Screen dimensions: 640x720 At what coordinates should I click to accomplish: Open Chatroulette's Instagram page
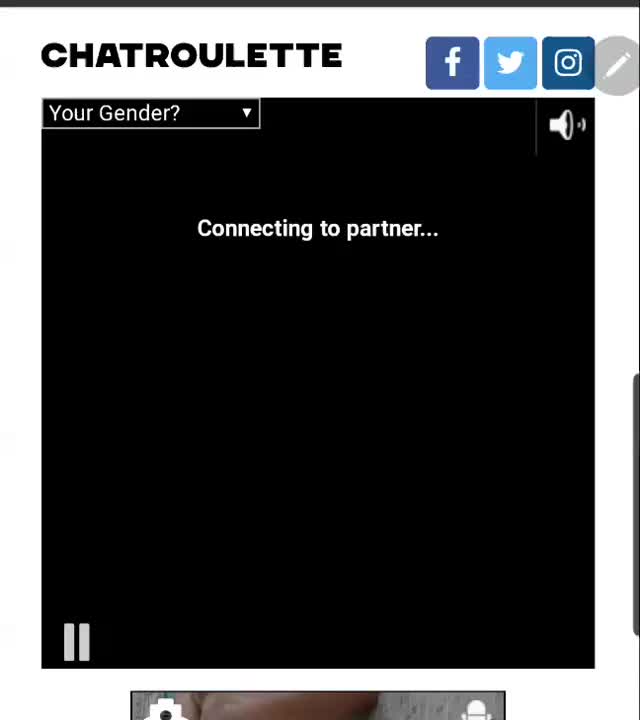[567, 63]
